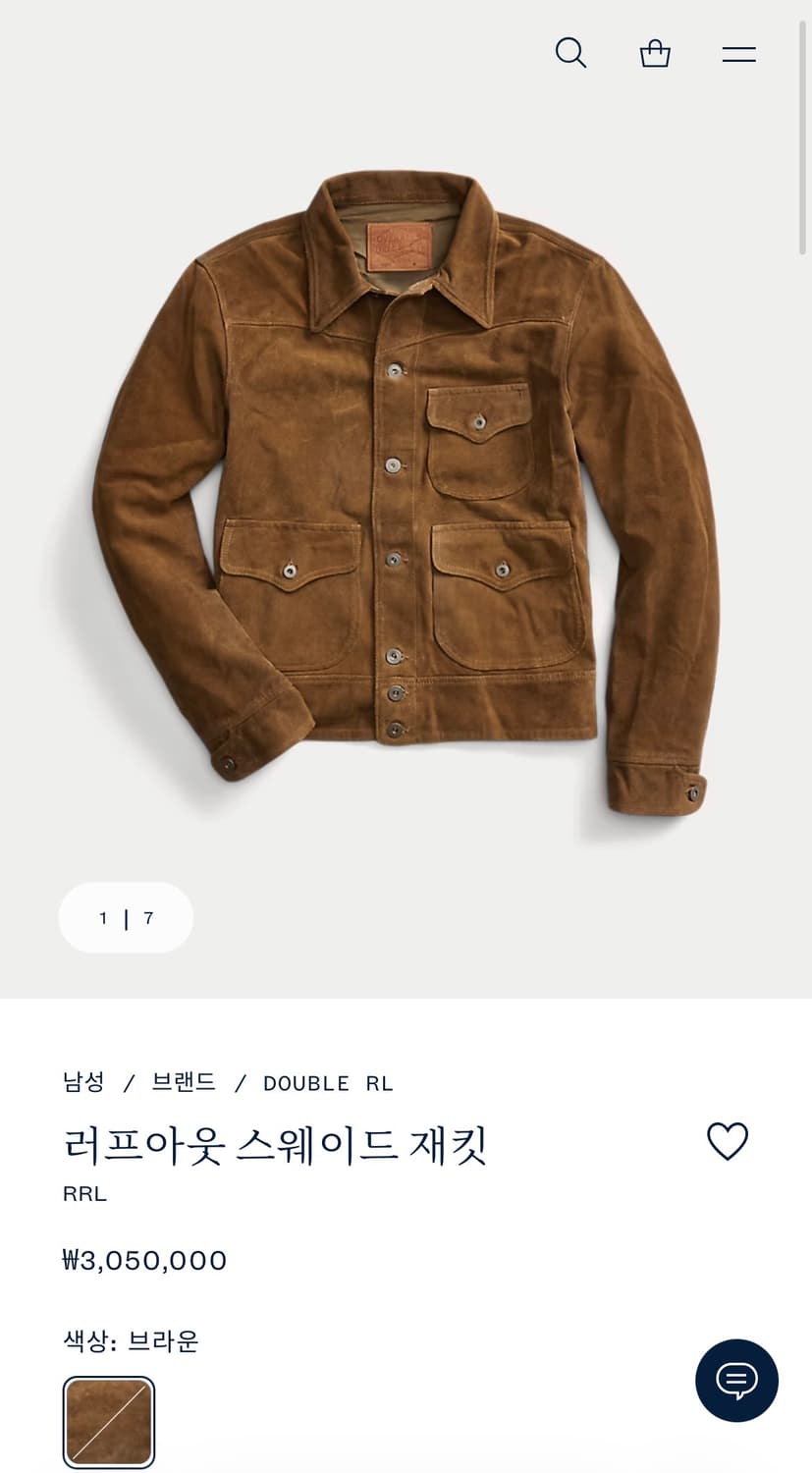Viewport: 812px width, 1473px height.
Task: Open the 남성 breadcrumb category
Action: click(84, 1083)
